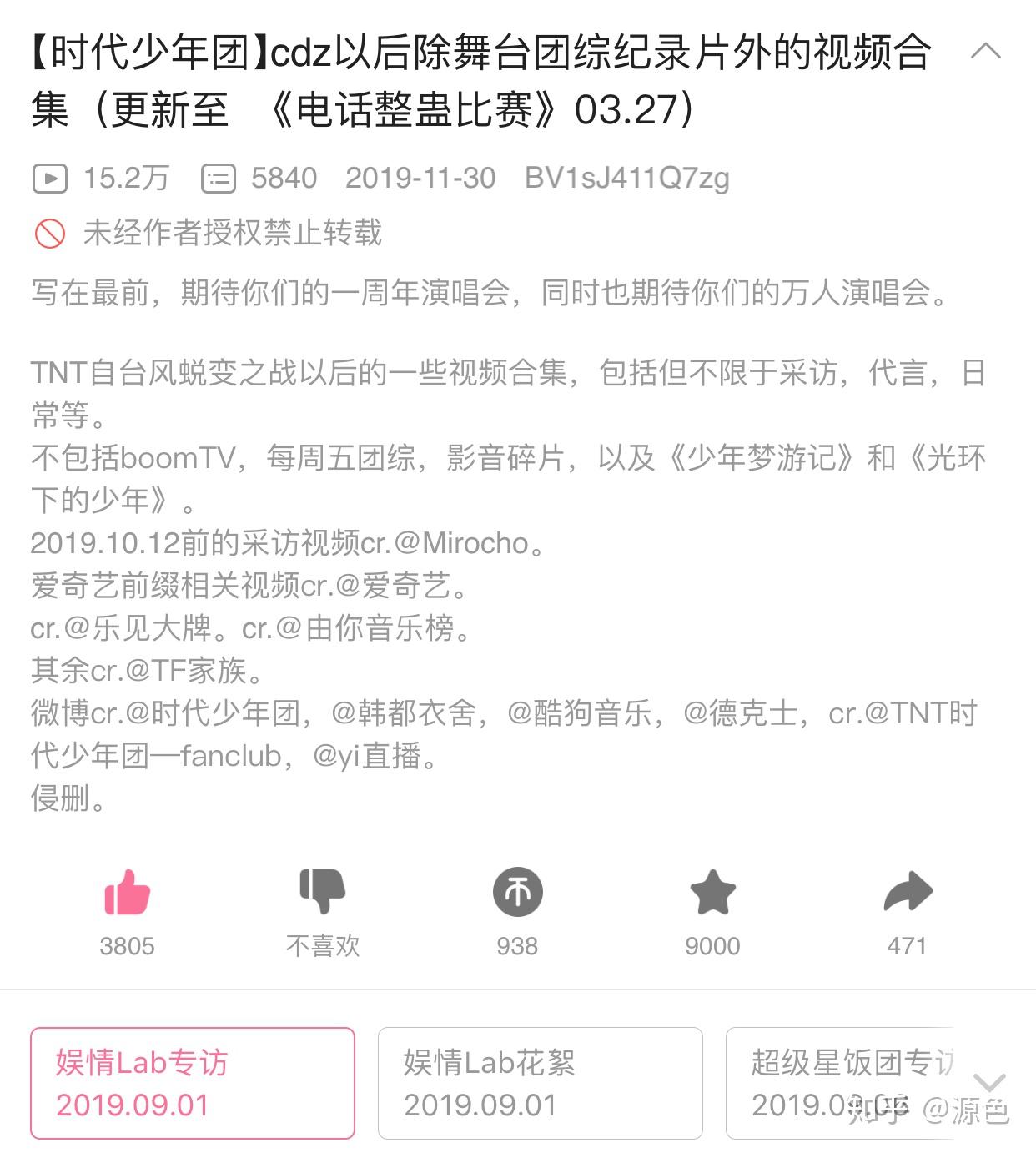
Task: Add video to favorites with the star icon
Action: pyautogui.click(x=712, y=892)
